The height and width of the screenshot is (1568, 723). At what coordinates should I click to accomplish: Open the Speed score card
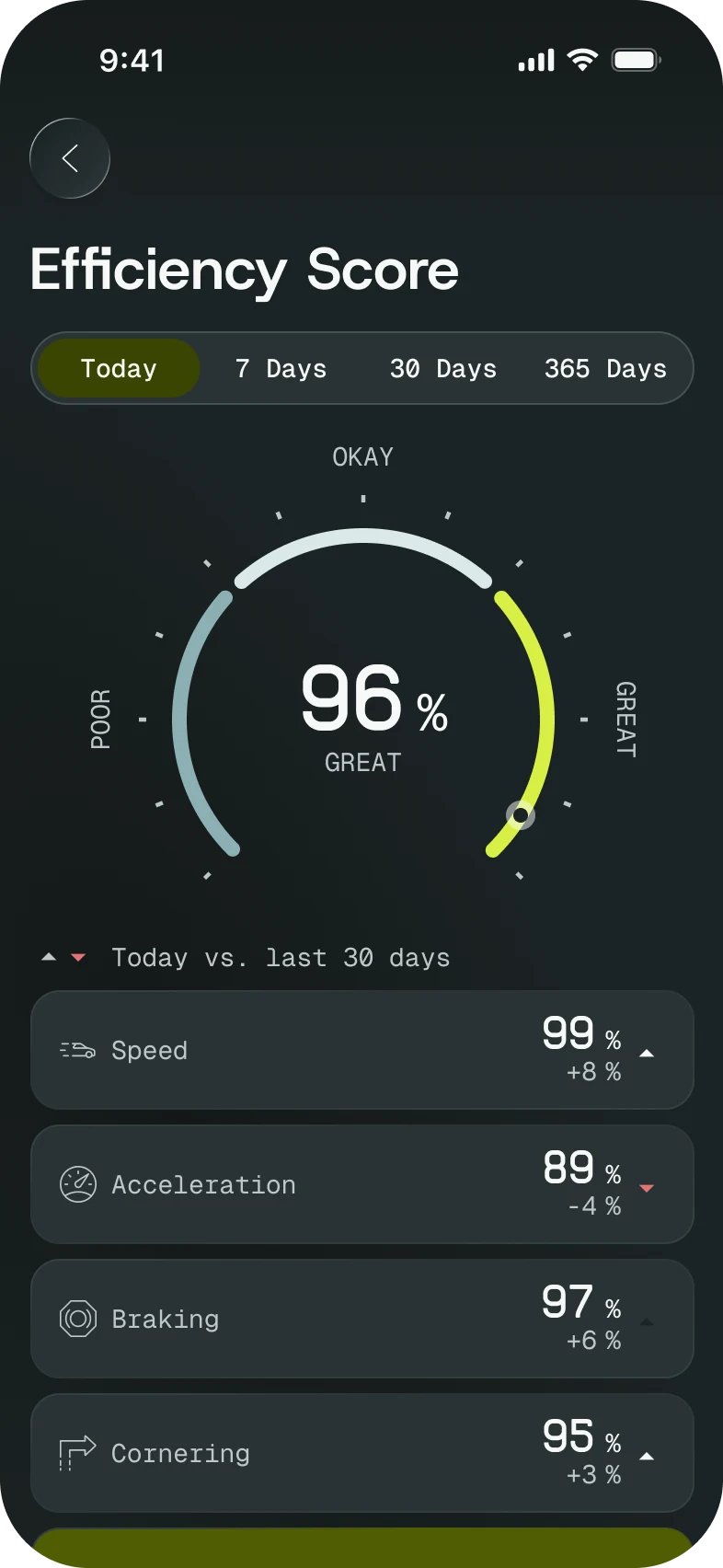point(362,1050)
